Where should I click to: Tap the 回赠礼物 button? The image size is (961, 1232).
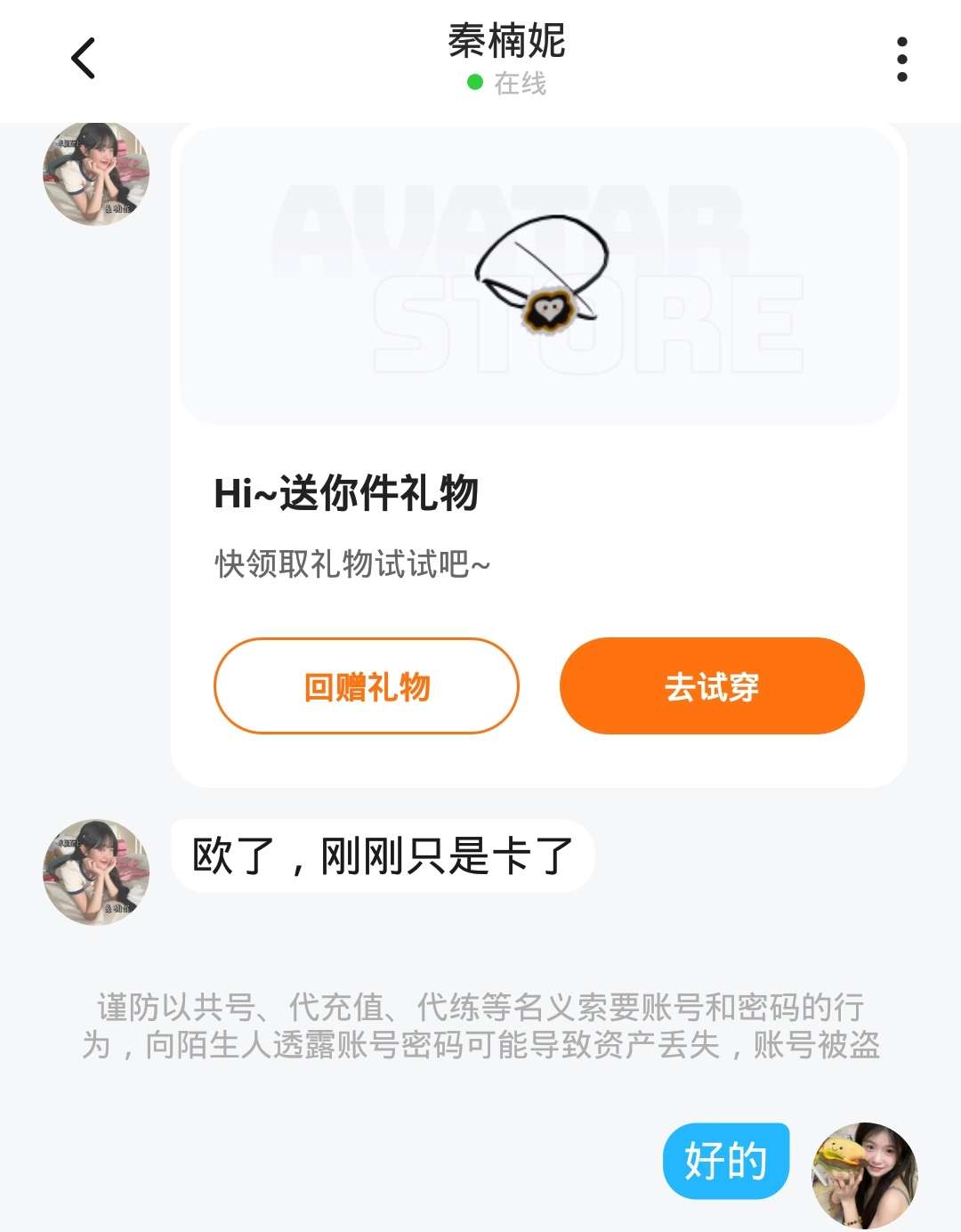(x=366, y=686)
